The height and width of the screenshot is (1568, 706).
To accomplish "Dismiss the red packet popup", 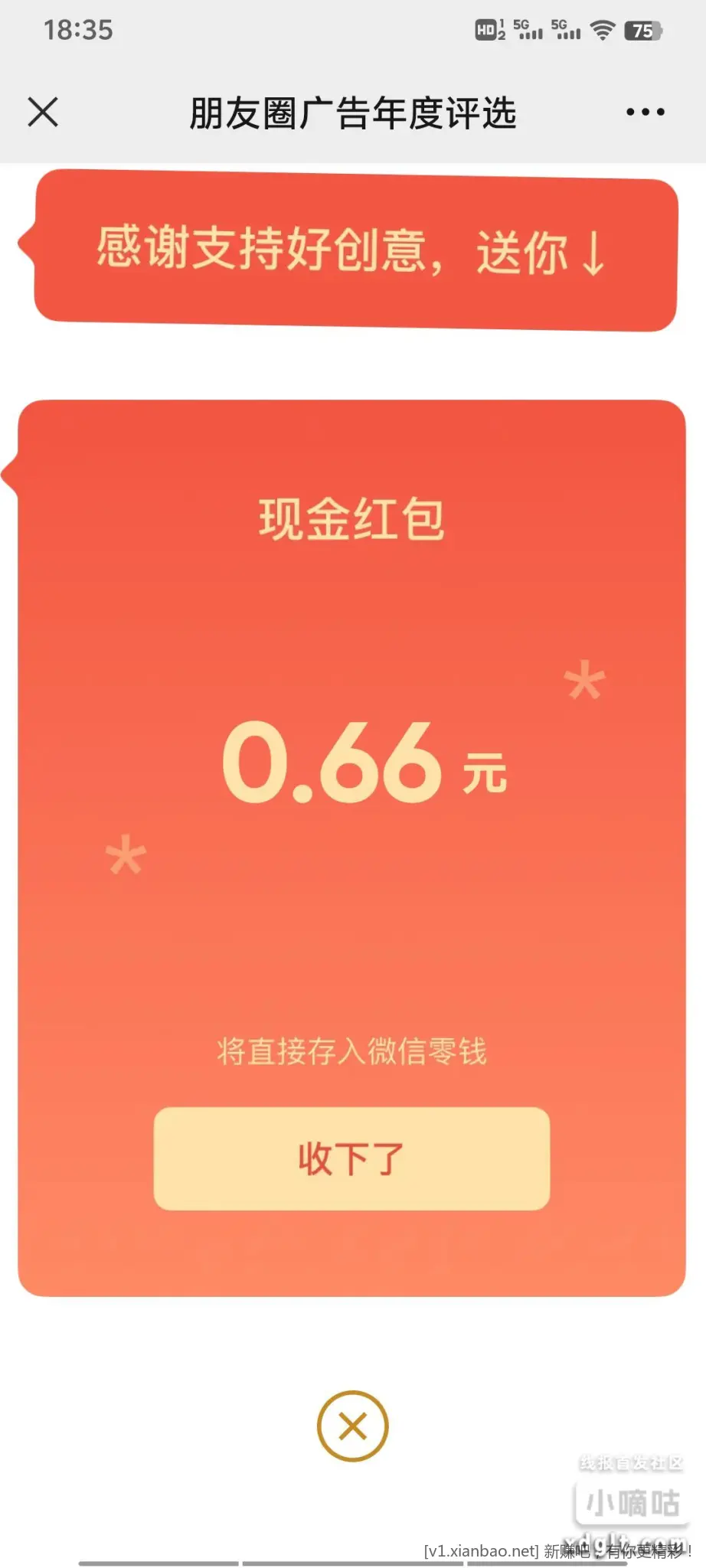I will [x=352, y=1426].
